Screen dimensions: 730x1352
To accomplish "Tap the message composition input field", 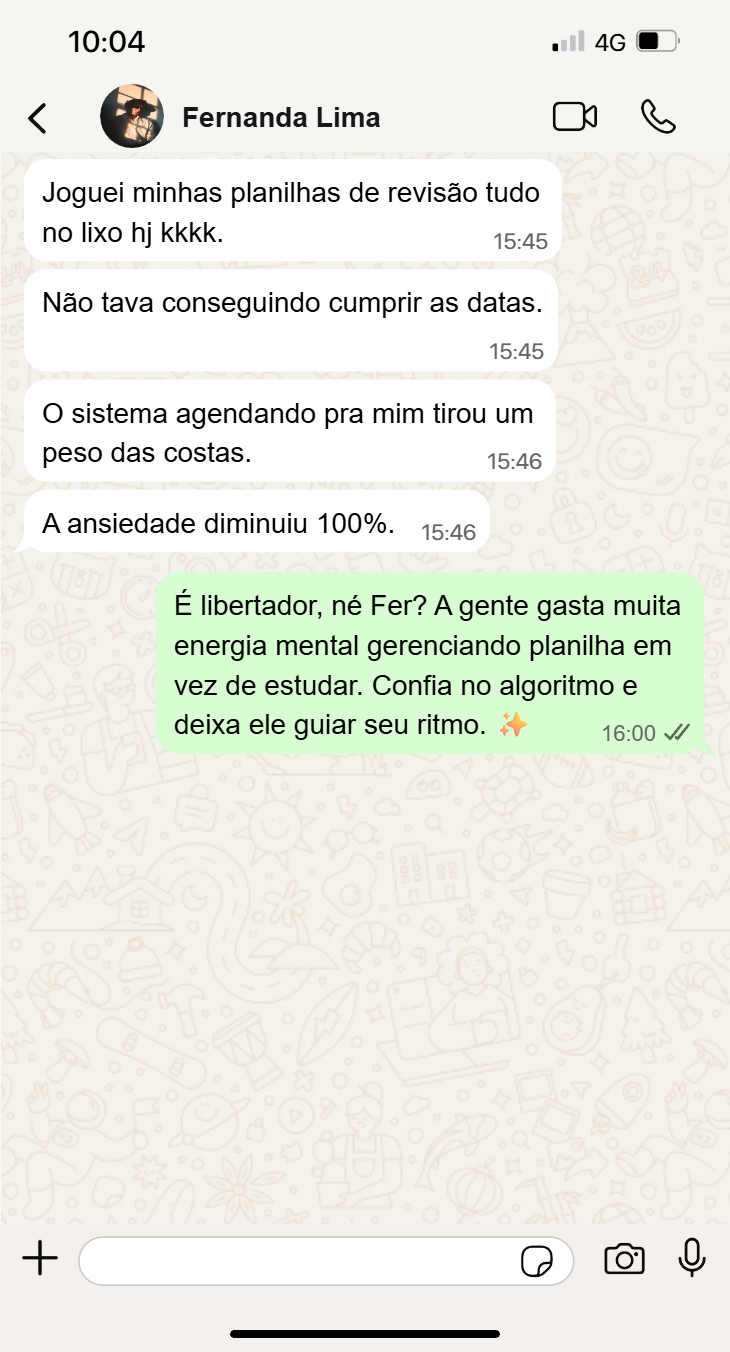I will (x=300, y=1260).
